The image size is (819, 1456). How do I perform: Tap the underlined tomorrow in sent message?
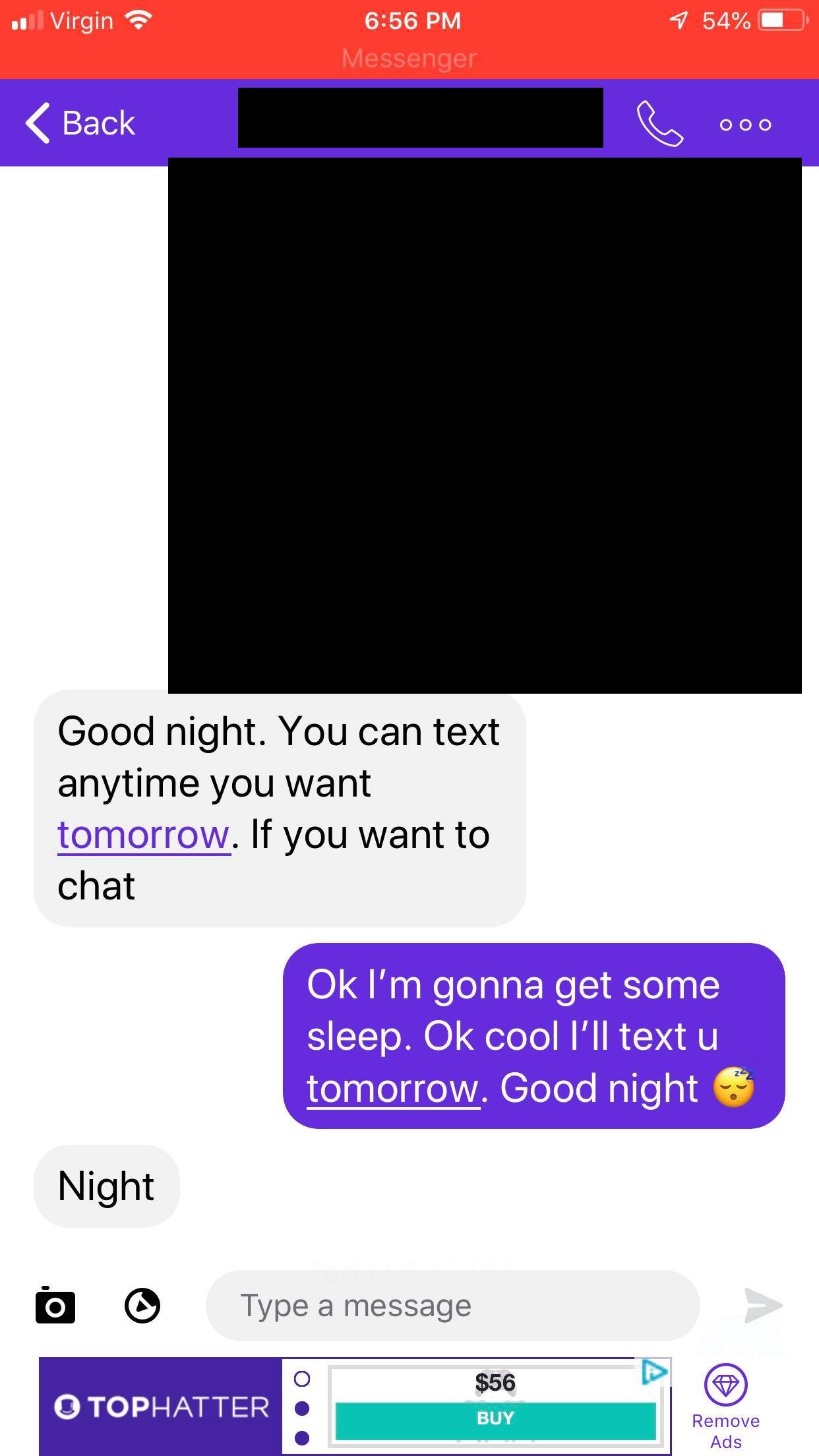(393, 1088)
